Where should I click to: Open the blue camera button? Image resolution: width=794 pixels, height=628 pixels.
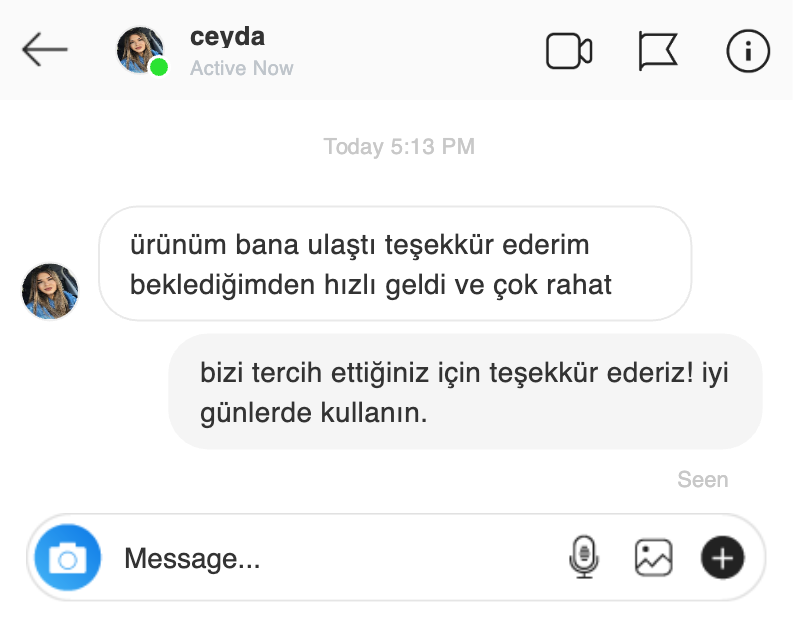(67, 557)
